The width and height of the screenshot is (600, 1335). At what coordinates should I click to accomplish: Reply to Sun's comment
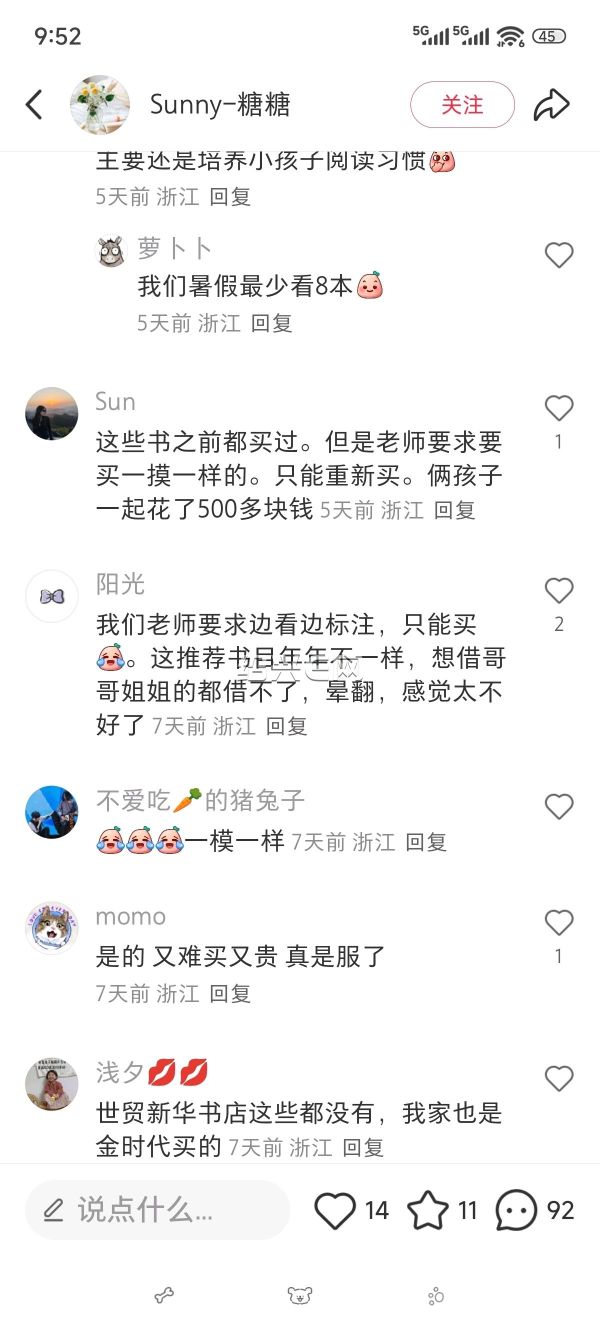pos(454,510)
